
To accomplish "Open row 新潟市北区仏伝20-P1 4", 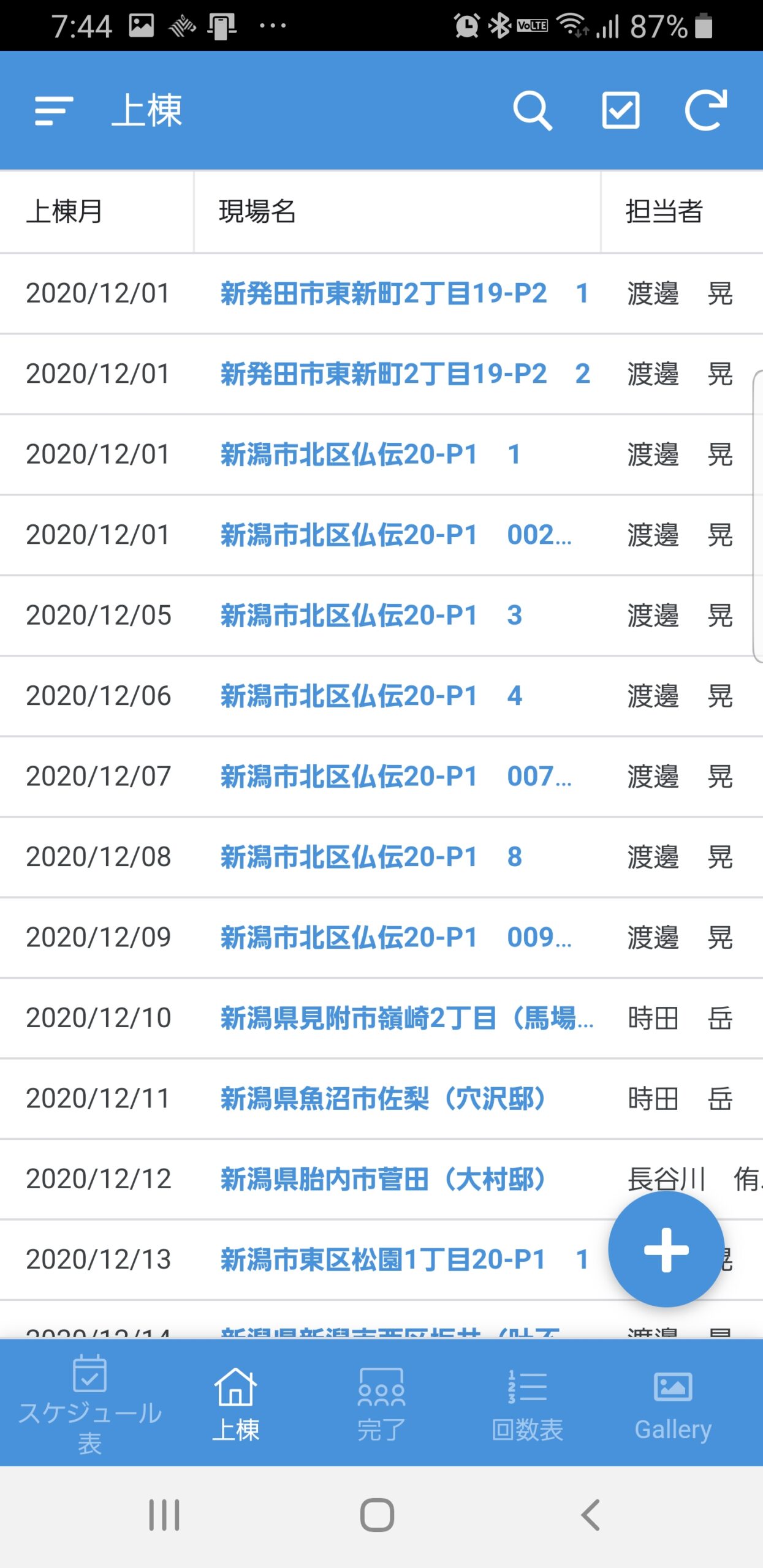I will point(381,696).
